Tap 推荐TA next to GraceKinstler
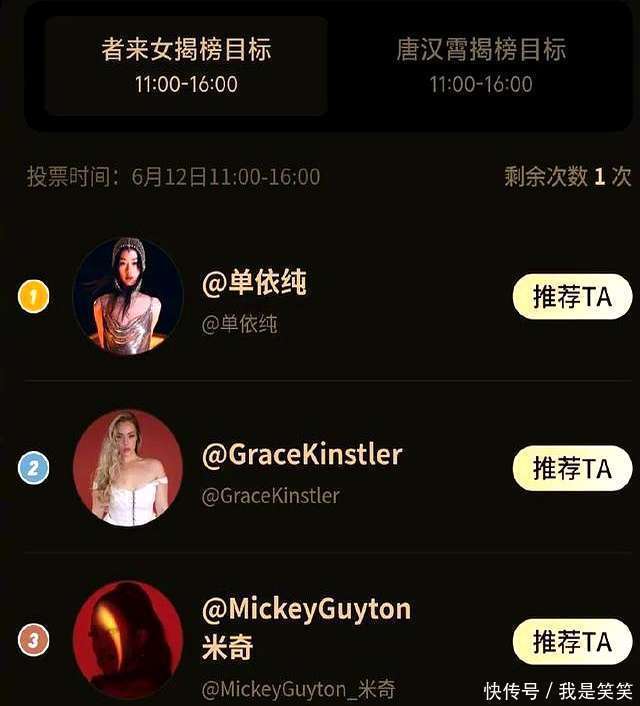 572,468
